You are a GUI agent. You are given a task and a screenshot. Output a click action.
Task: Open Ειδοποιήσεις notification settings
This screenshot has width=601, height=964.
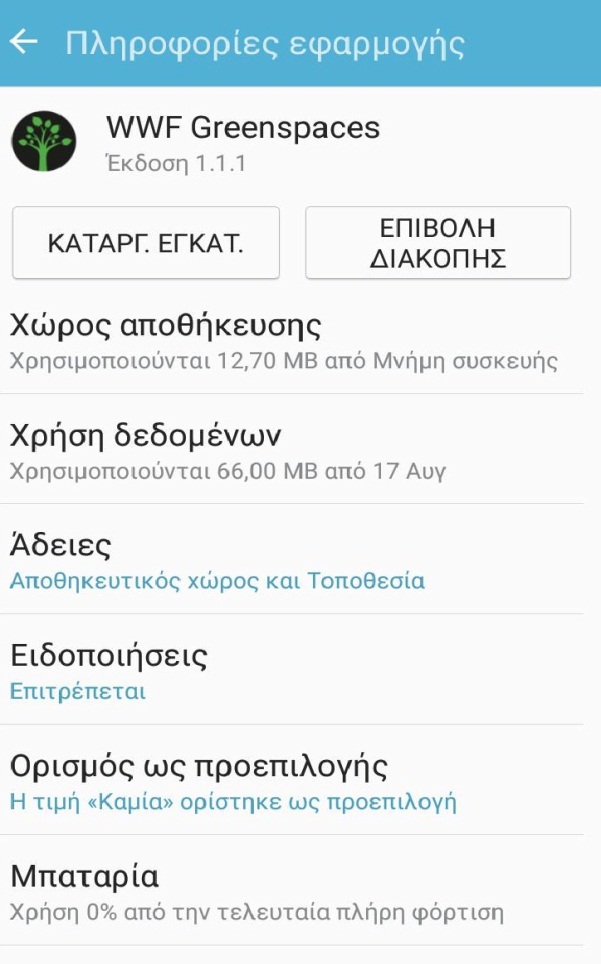pos(292,670)
